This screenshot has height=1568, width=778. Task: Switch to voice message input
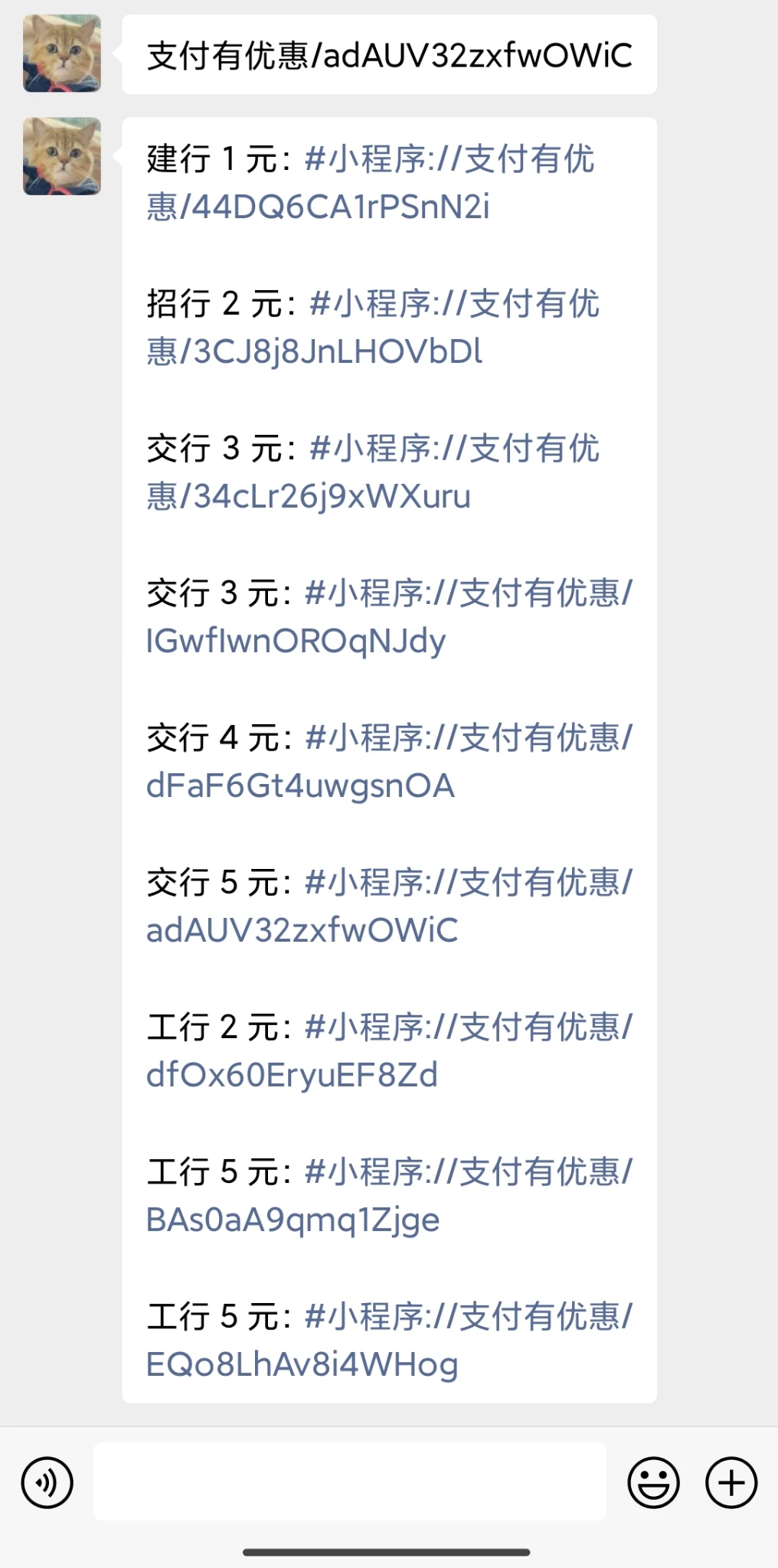tap(47, 1483)
